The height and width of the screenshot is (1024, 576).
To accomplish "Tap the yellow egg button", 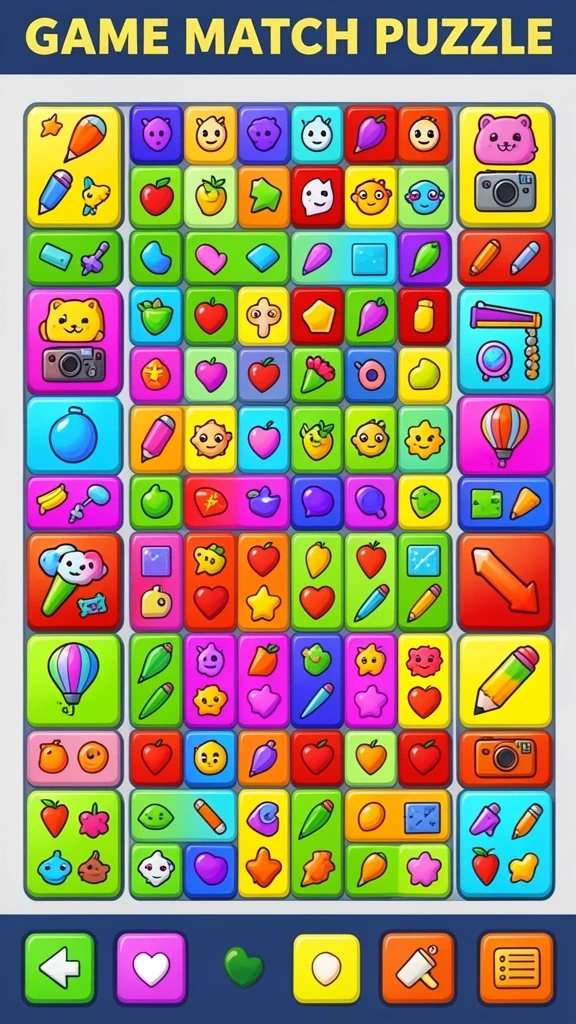I will point(327,968).
